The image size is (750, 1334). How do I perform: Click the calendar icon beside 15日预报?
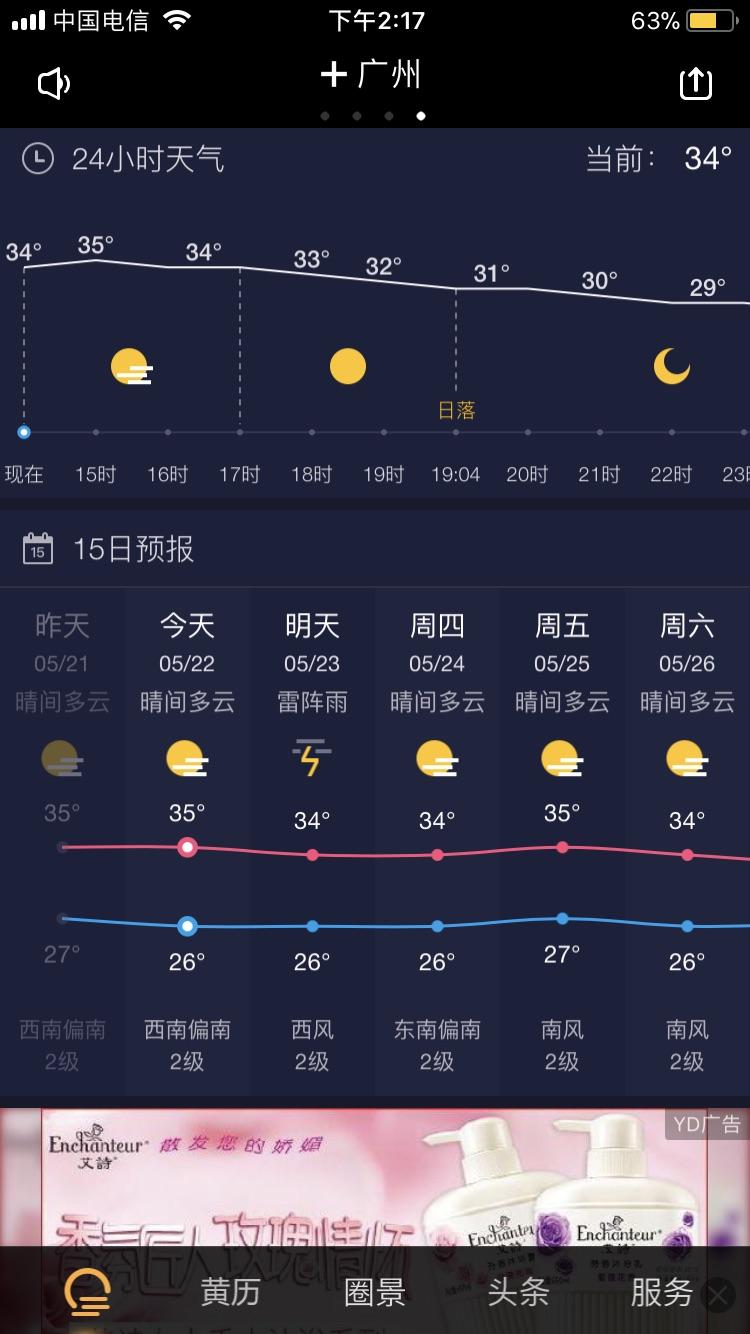click(x=37, y=548)
